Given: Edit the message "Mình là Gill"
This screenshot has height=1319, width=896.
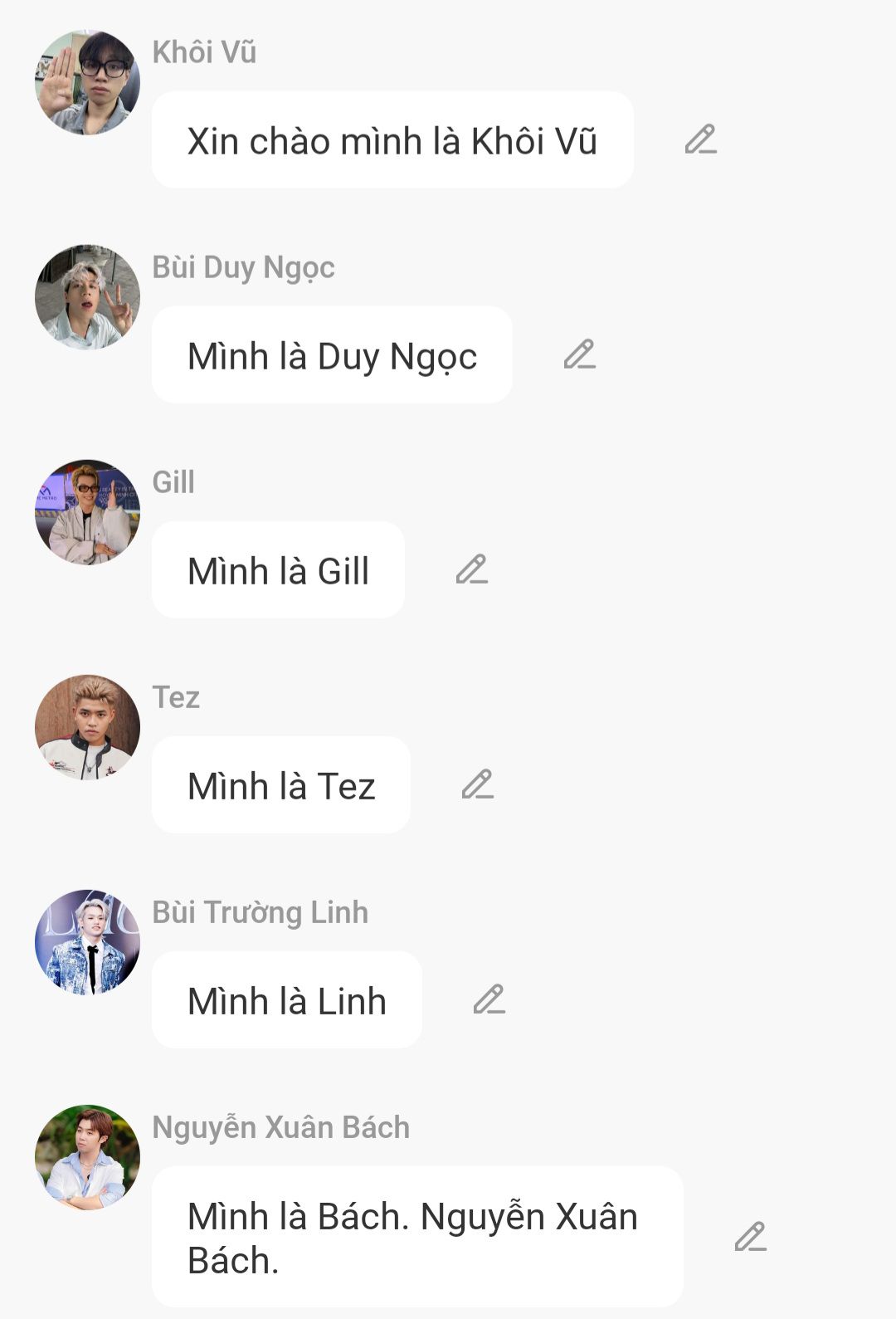Looking at the screenshot, I should 471,569.
